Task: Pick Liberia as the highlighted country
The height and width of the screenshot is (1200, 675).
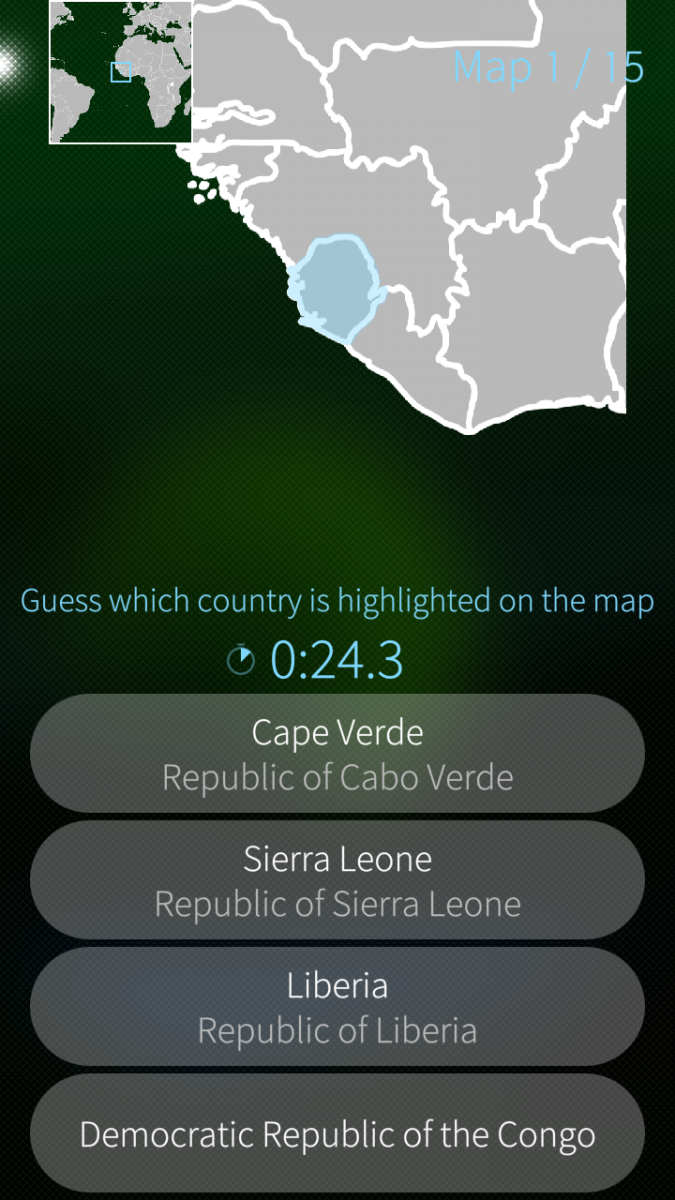Action: click(x=337, y=1007)
